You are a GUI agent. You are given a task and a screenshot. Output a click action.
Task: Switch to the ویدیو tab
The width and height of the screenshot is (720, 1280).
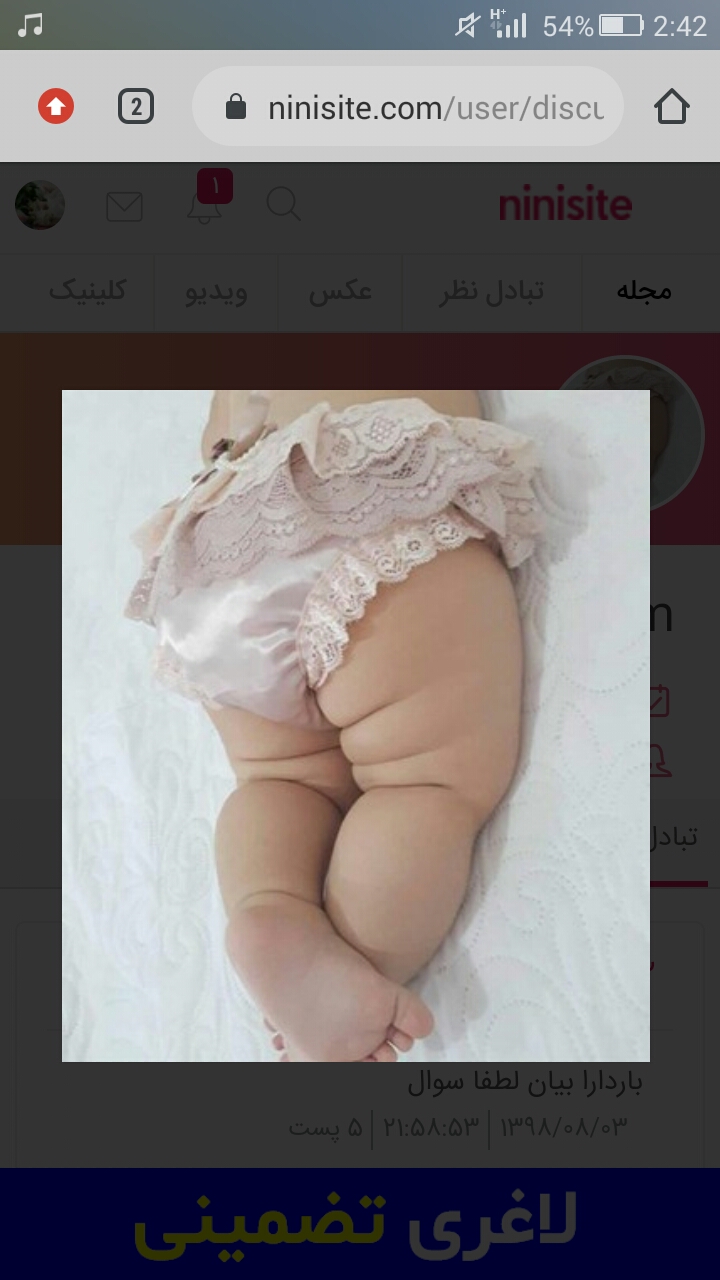tap(216, 291)
